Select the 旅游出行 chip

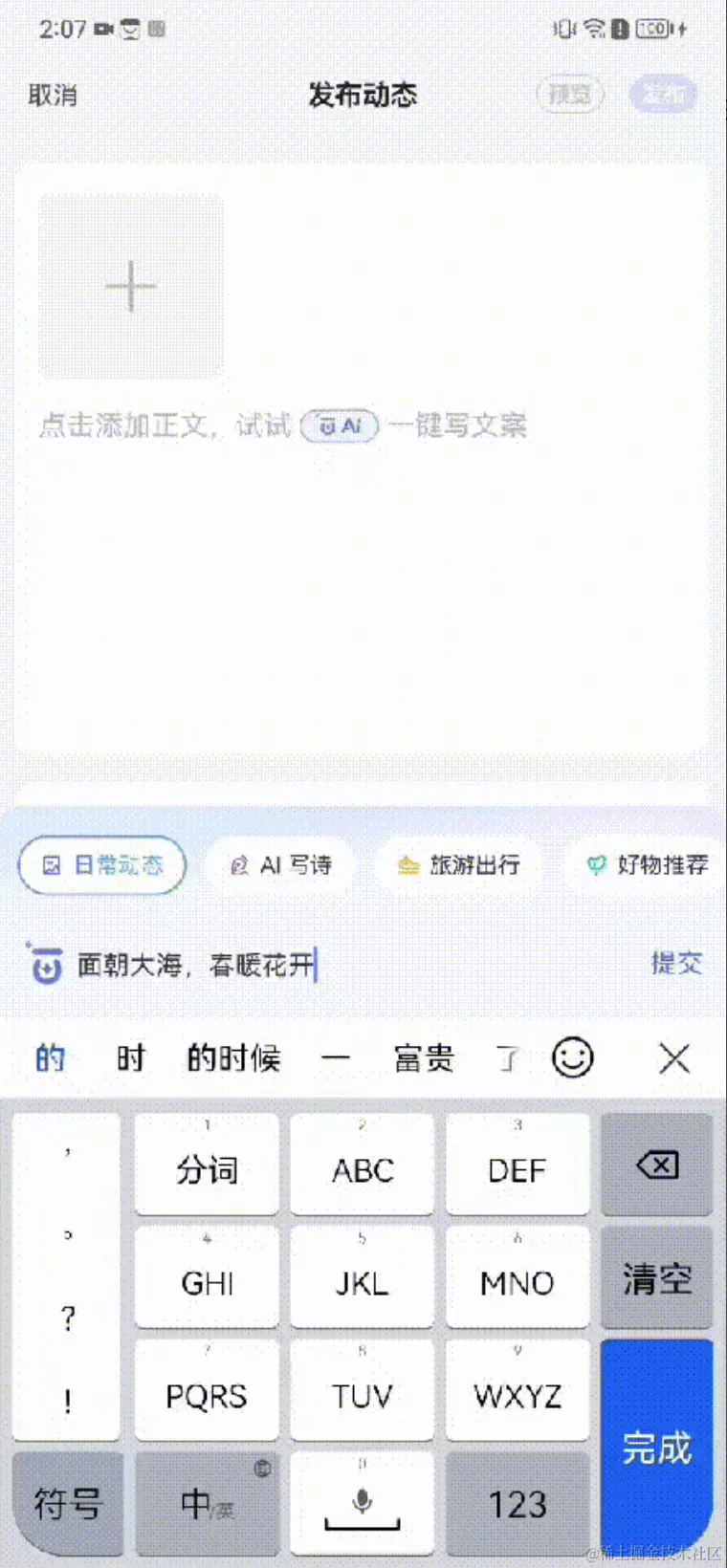[459, 865]
